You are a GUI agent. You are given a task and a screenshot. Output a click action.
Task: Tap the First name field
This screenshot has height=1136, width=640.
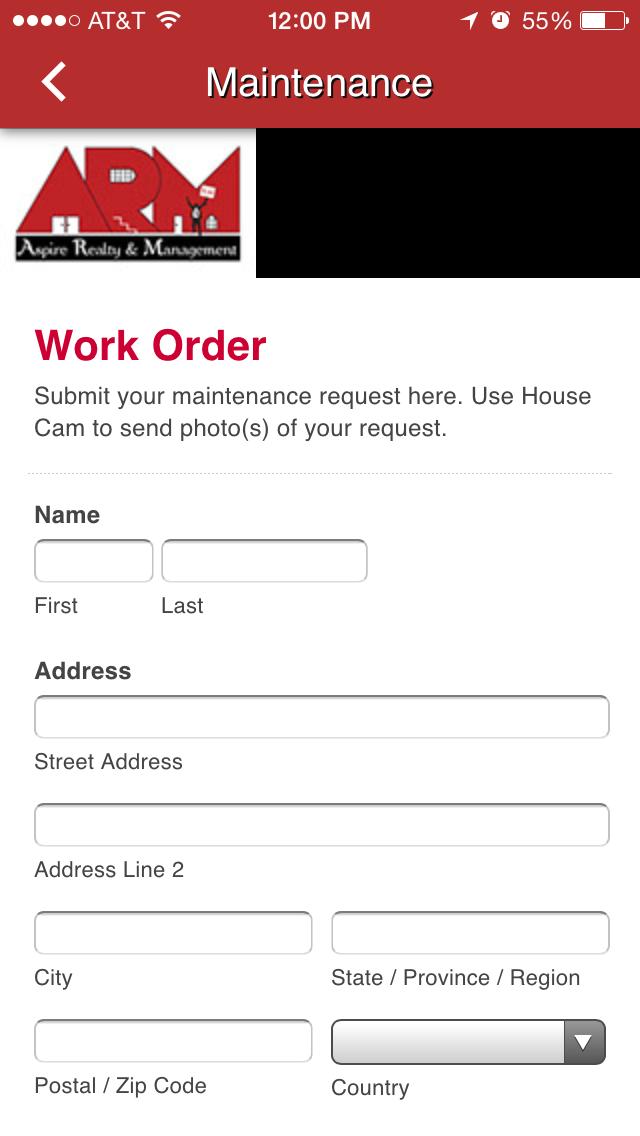93,561
